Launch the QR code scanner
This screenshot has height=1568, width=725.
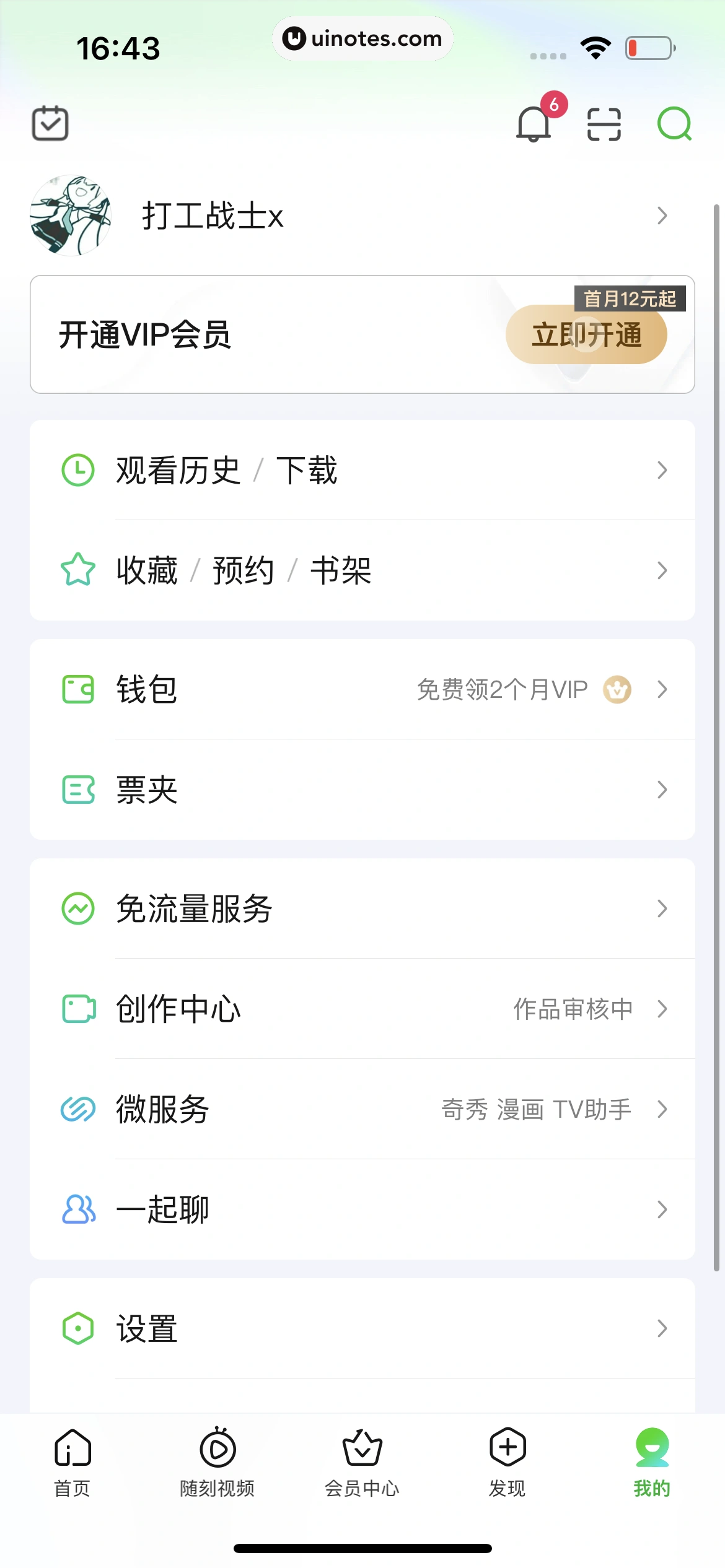pyautogui.click(x=604, y=124)
